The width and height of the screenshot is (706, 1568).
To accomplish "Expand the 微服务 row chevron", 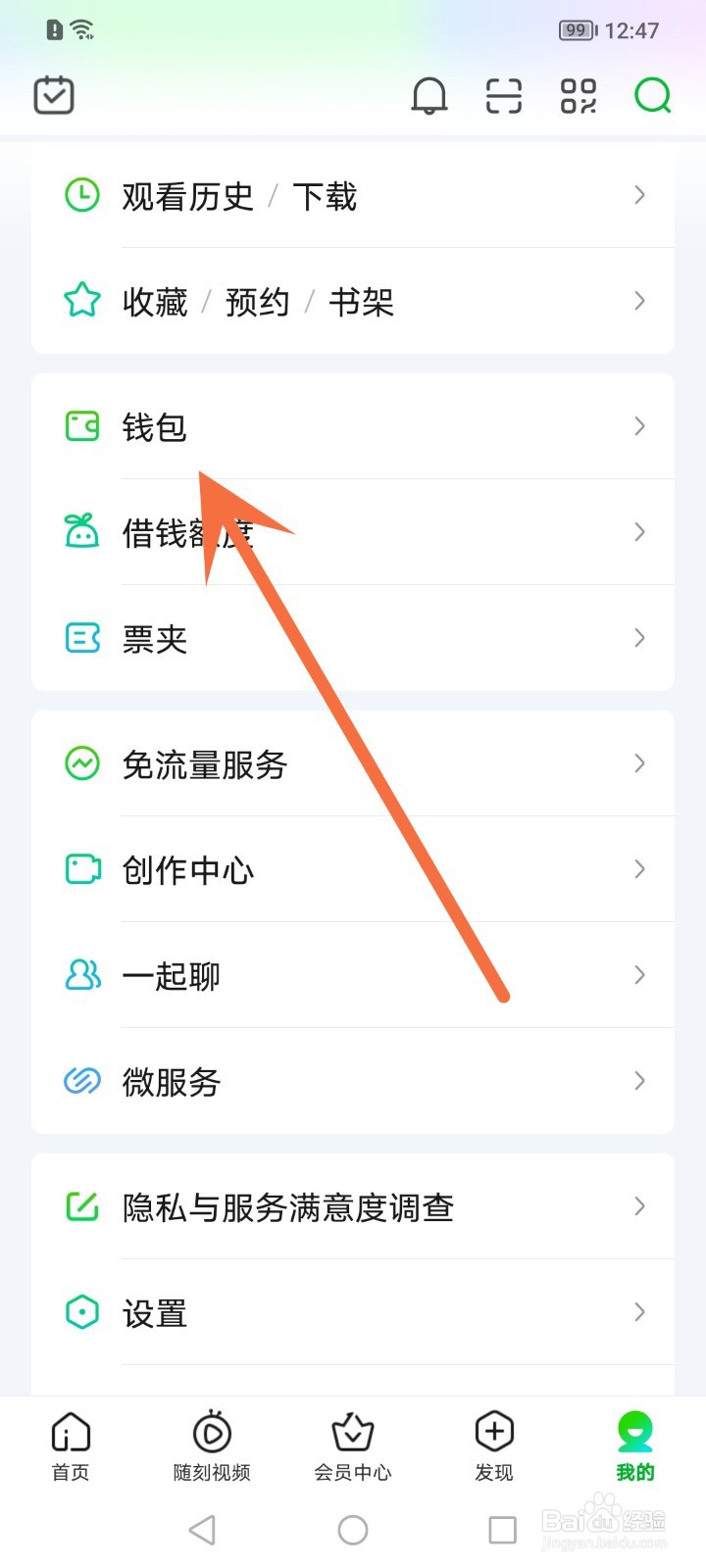I will [639, 1081].
